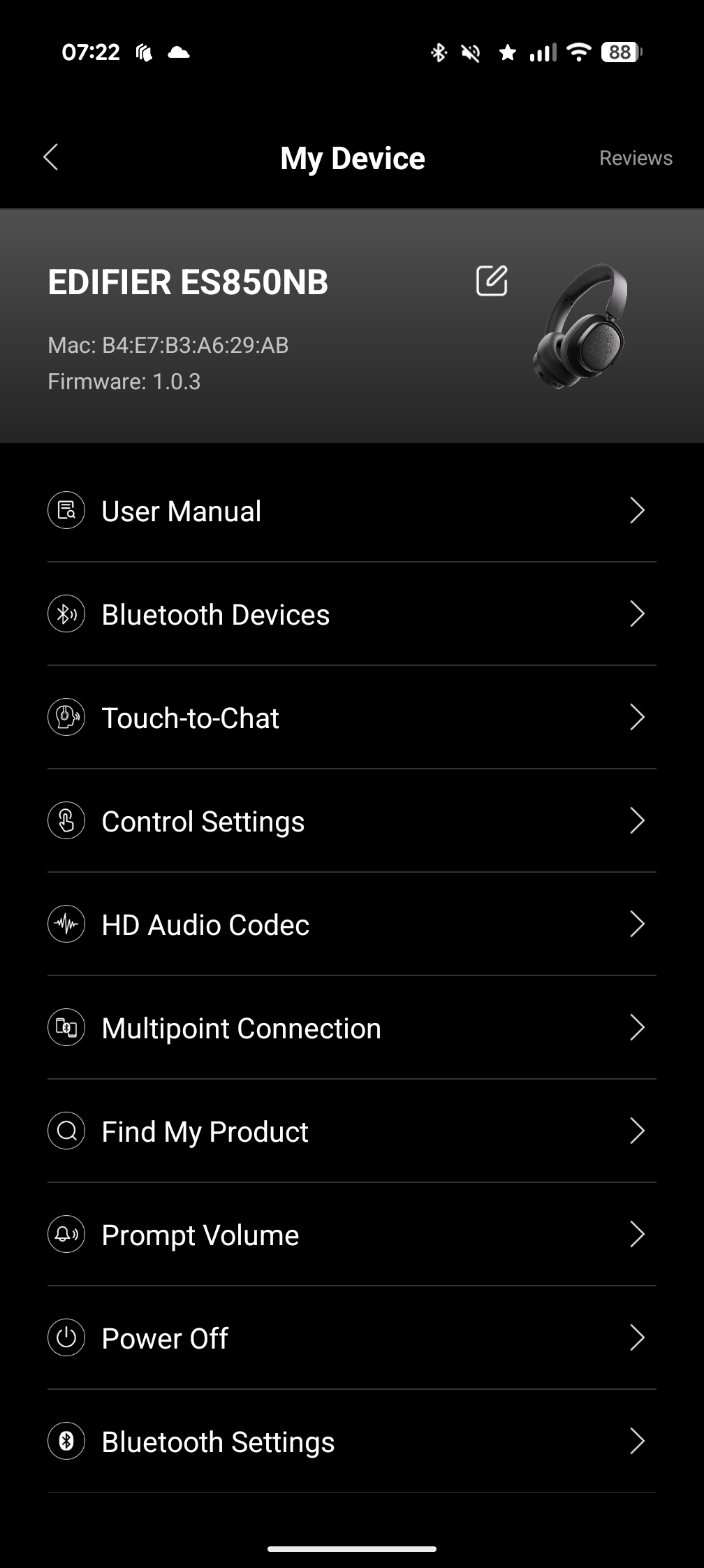Edit the EDIFIER ES850NB device name

pyautogui.click(x=492, y=281)
